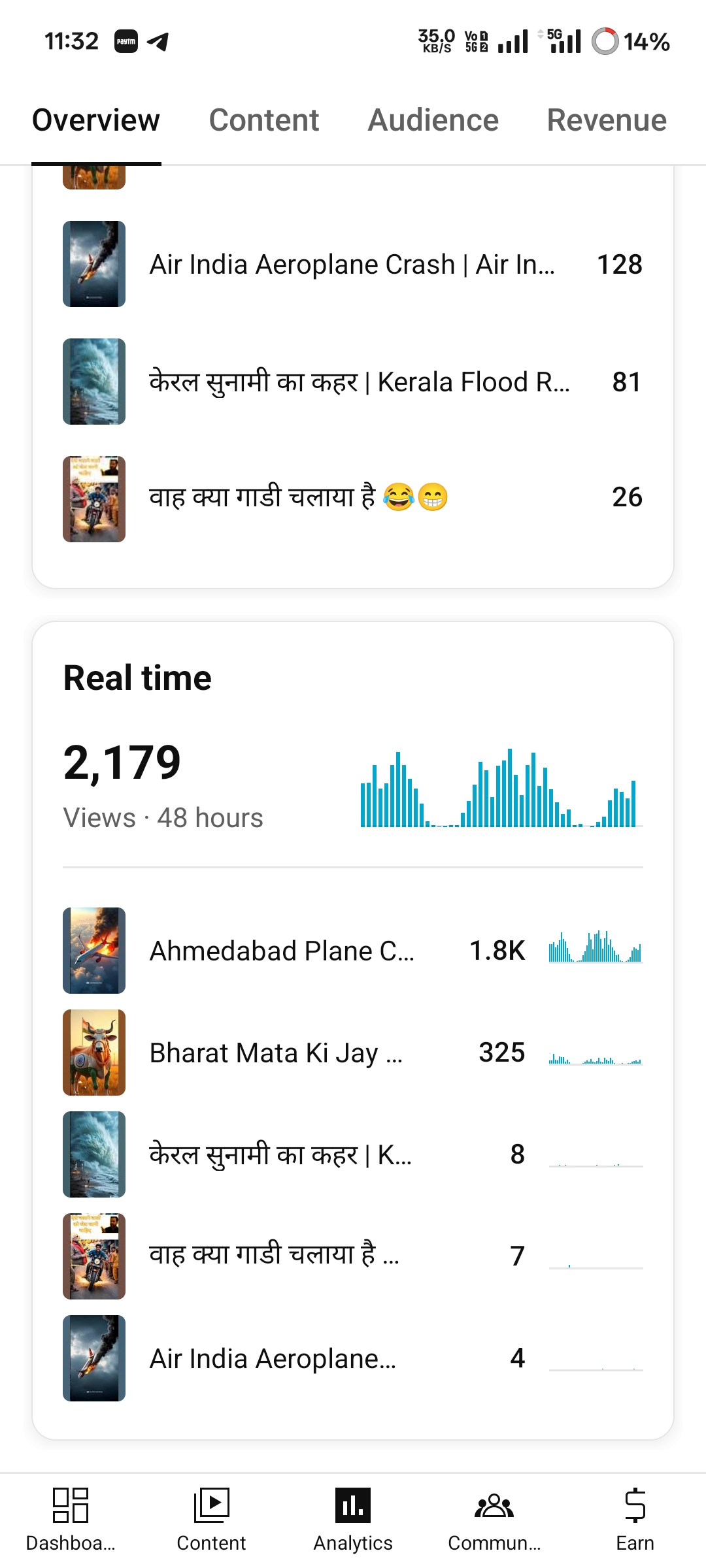Image resolution: width=706 pixels, height=1568 pixels.
Task: Go to the Earn section
Action: (x=635, y=1520)
